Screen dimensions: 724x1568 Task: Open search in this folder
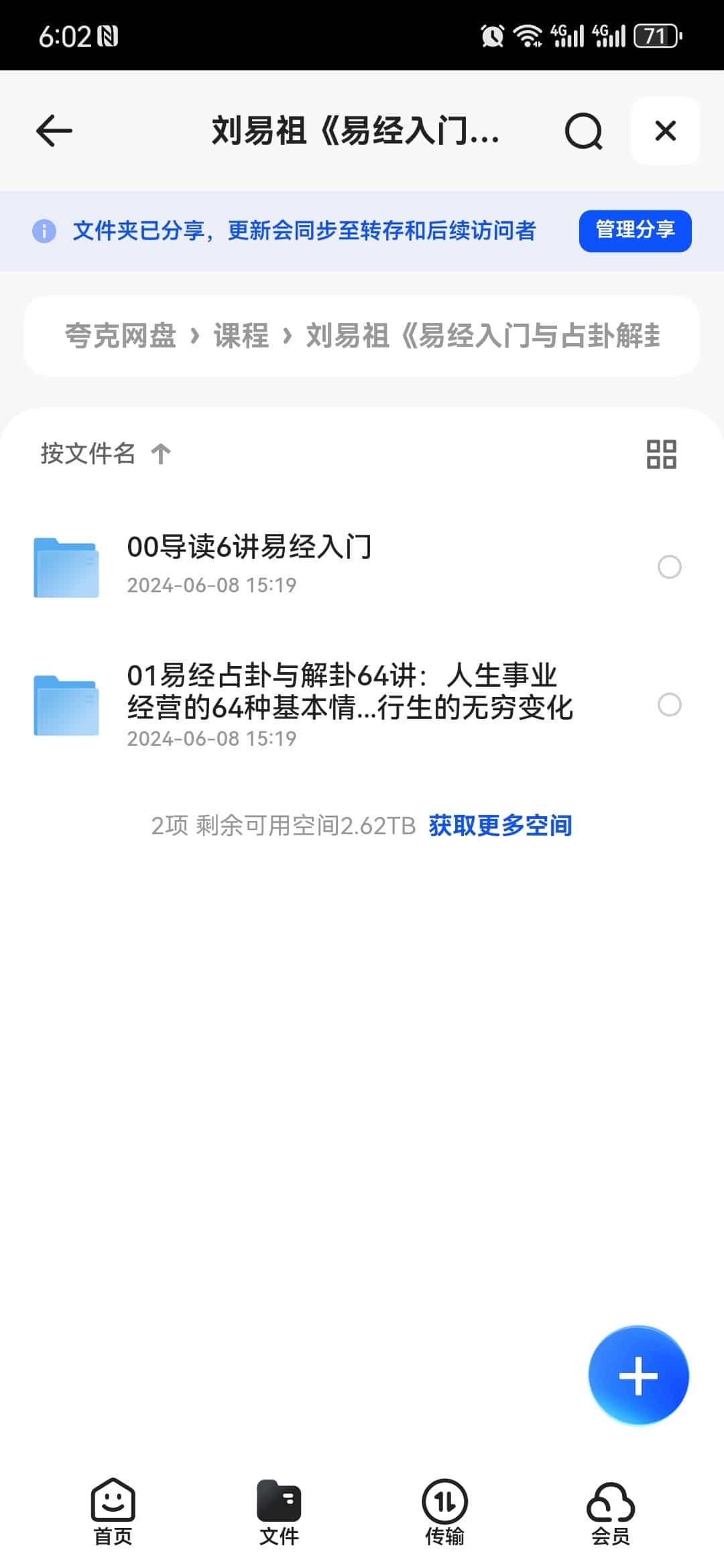[583, 131]
